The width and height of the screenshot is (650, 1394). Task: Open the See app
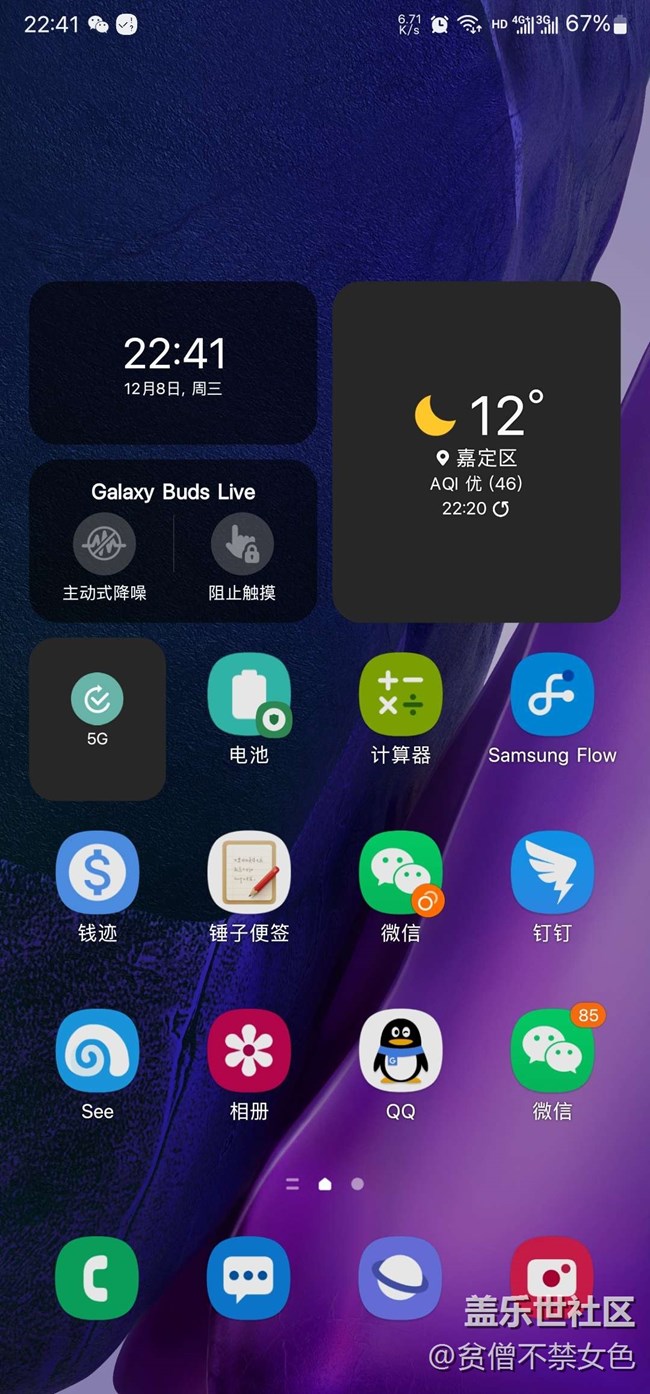pyautogui.click(x=97, y=1051)
